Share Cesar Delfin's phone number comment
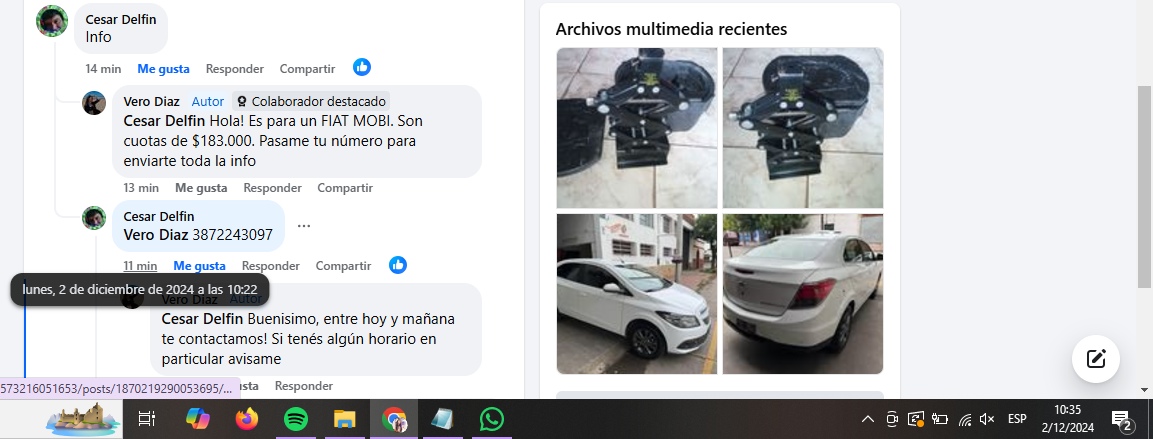This screenshot has width=1153, height=439. coord(343,266)
